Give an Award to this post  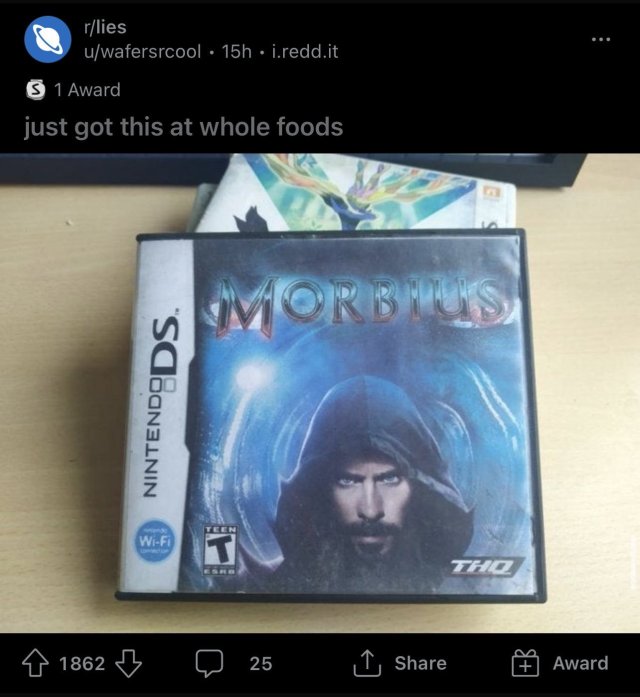(559, 663)
